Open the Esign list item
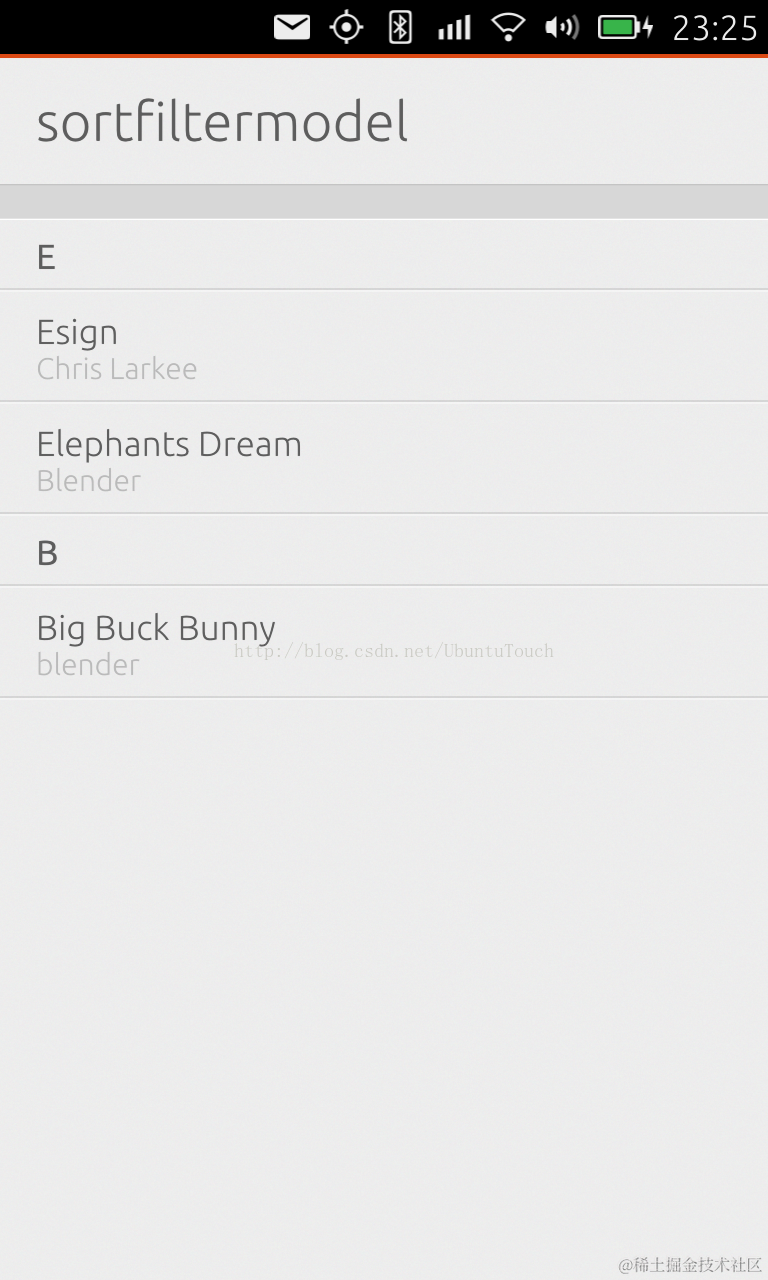Screen dimensions: 768x1280 pos(384,347)
